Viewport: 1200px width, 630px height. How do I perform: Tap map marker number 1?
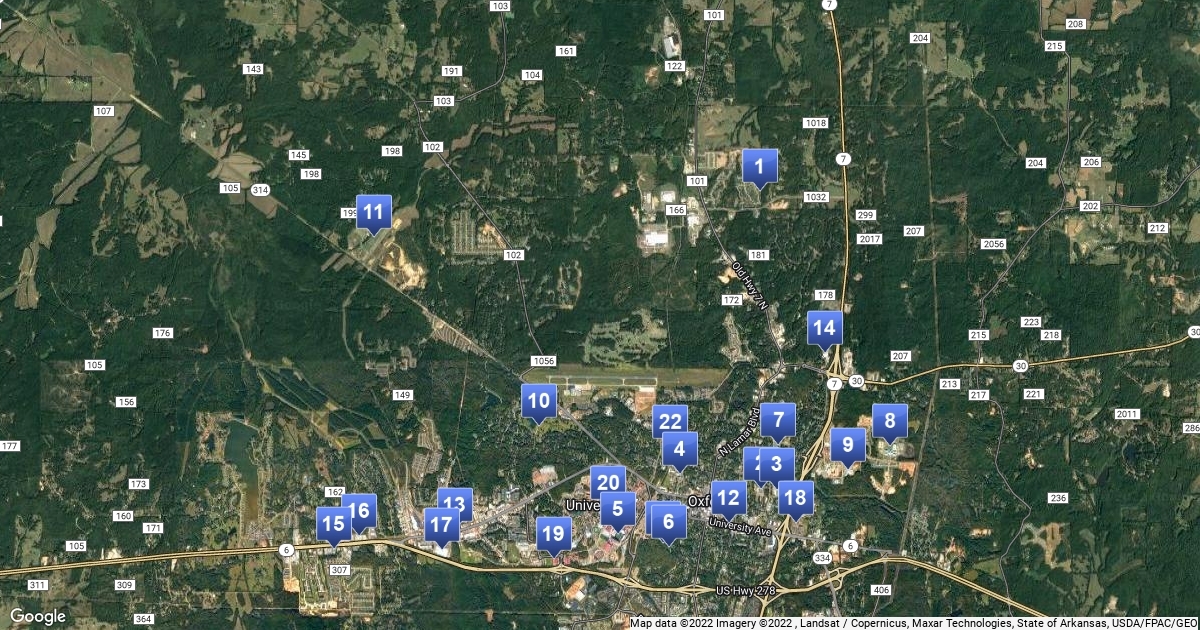(760, 166)
